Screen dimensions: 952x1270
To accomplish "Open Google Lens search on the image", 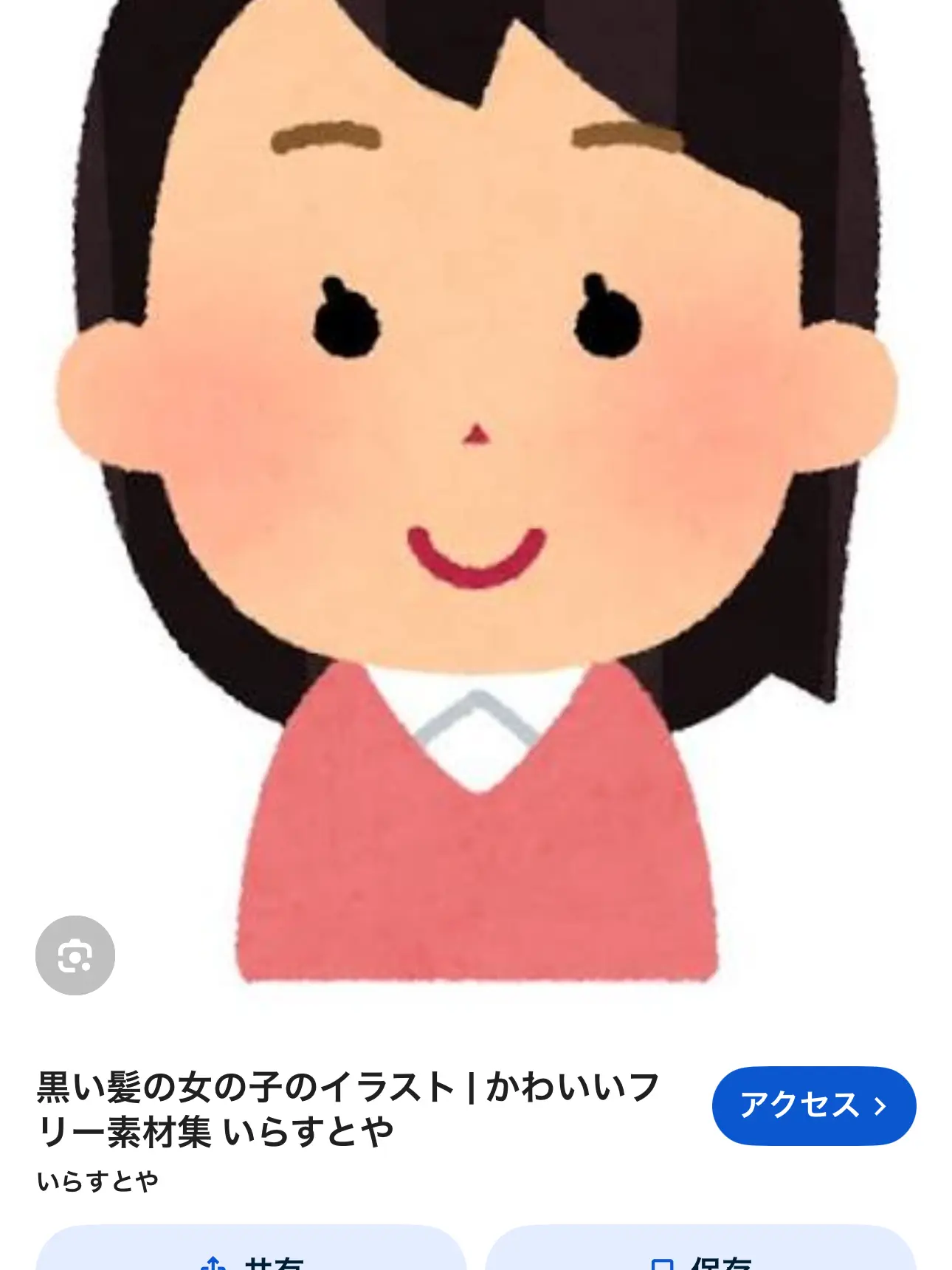I will pos(75,955).
